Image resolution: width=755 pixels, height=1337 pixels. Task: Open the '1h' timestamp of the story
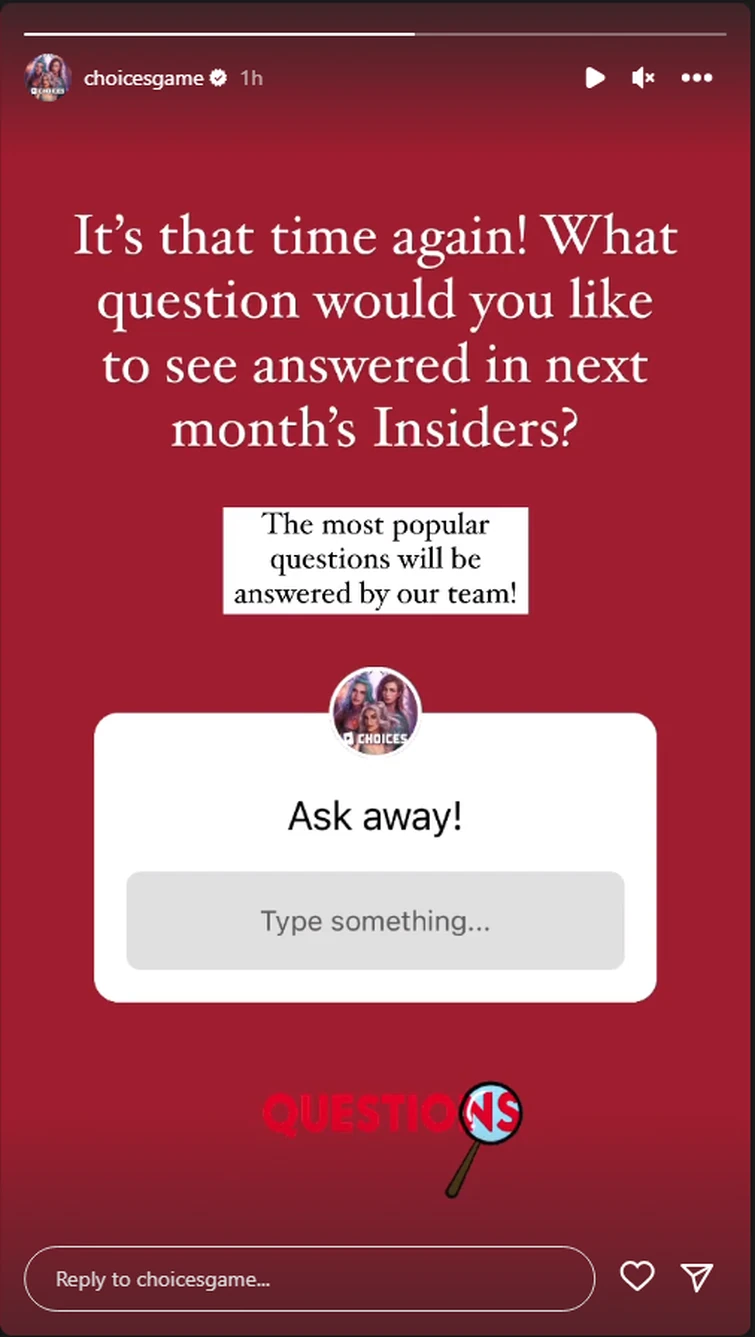(x=251, y=78)
